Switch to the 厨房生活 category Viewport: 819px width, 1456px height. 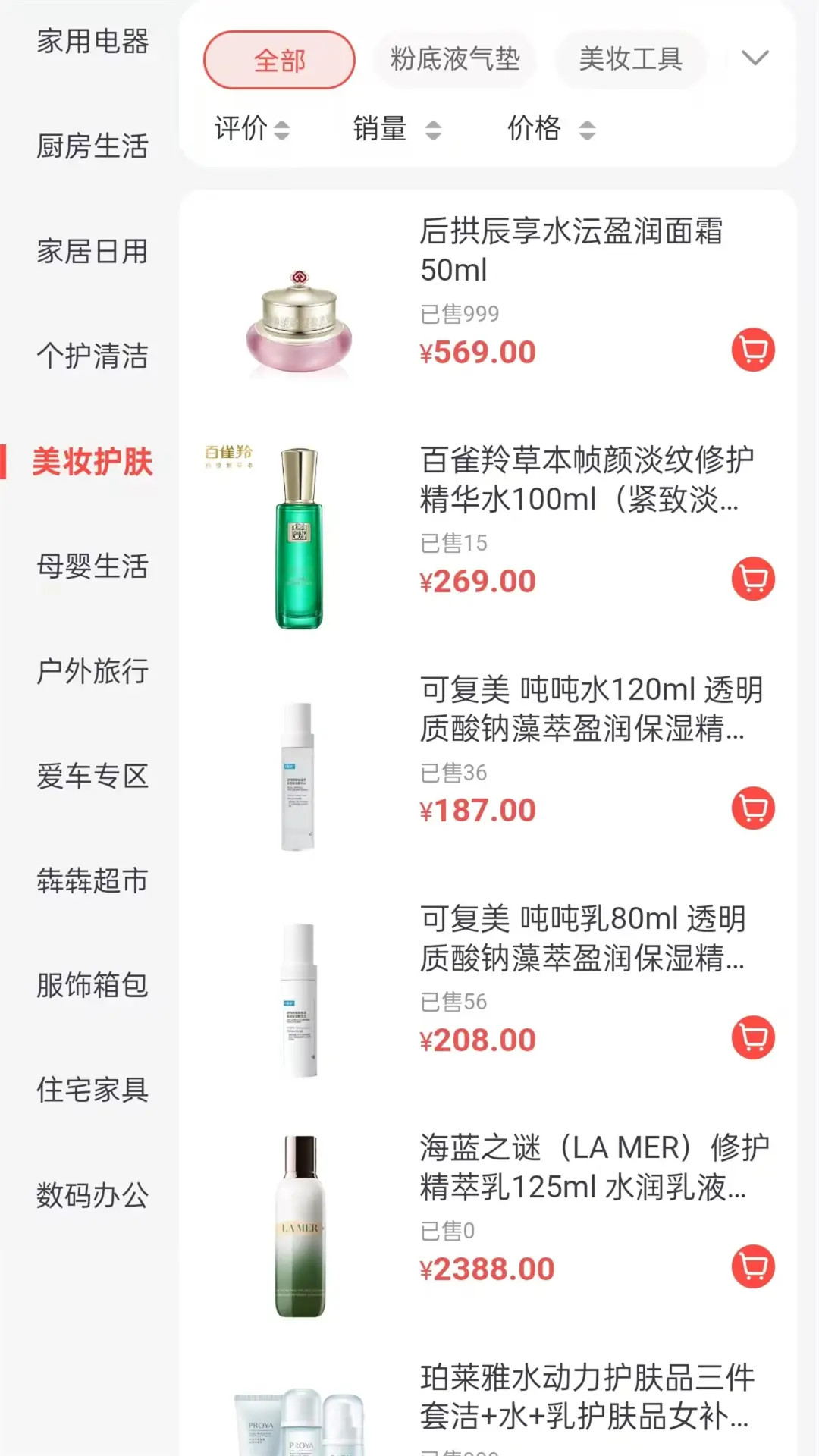(93, 146)
